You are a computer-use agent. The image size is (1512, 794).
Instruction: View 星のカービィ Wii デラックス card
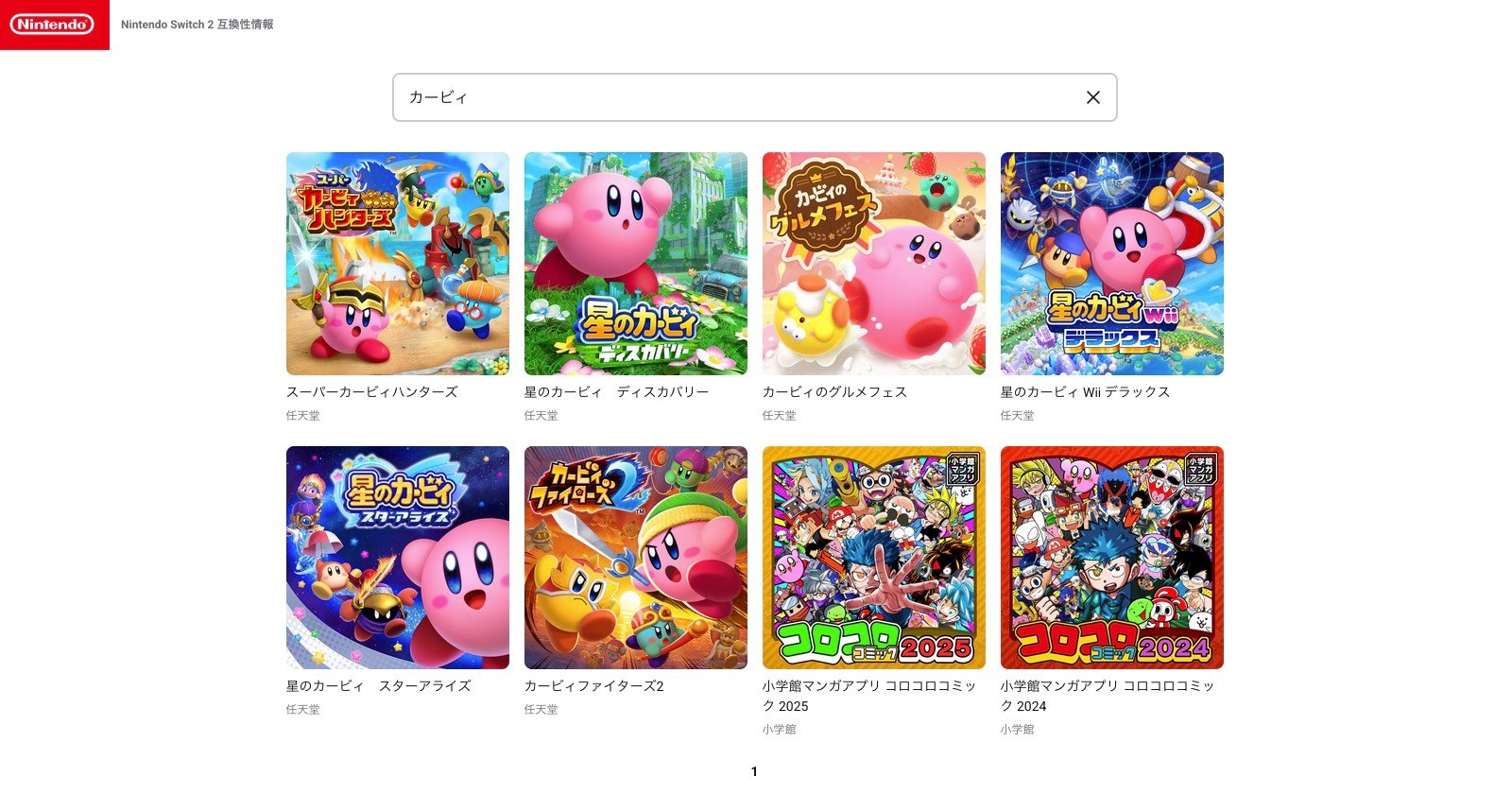click(1111, 264)
